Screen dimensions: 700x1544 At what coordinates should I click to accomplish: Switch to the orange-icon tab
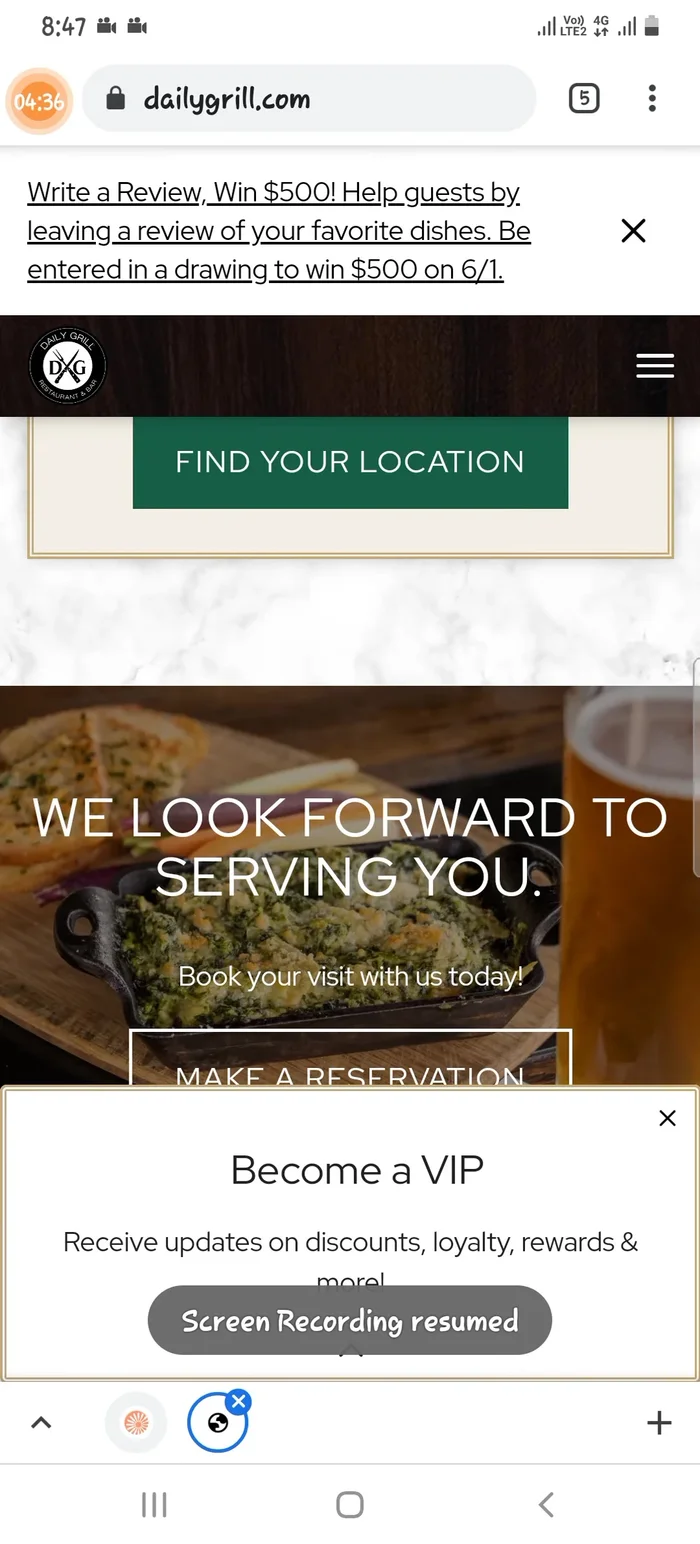(136, 1422)
